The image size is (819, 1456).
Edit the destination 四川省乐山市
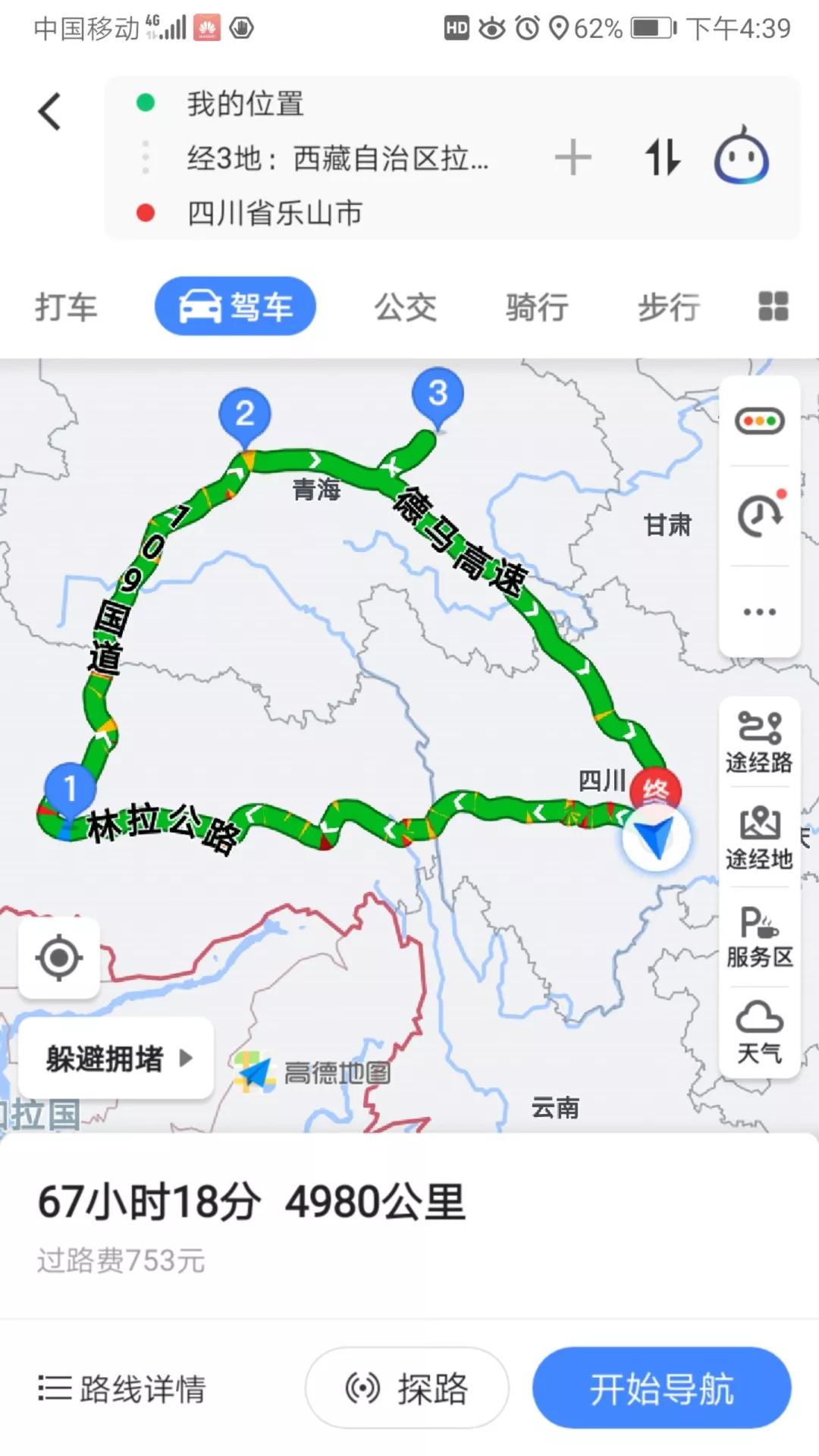pyautogui.click(x=275, y=214)
